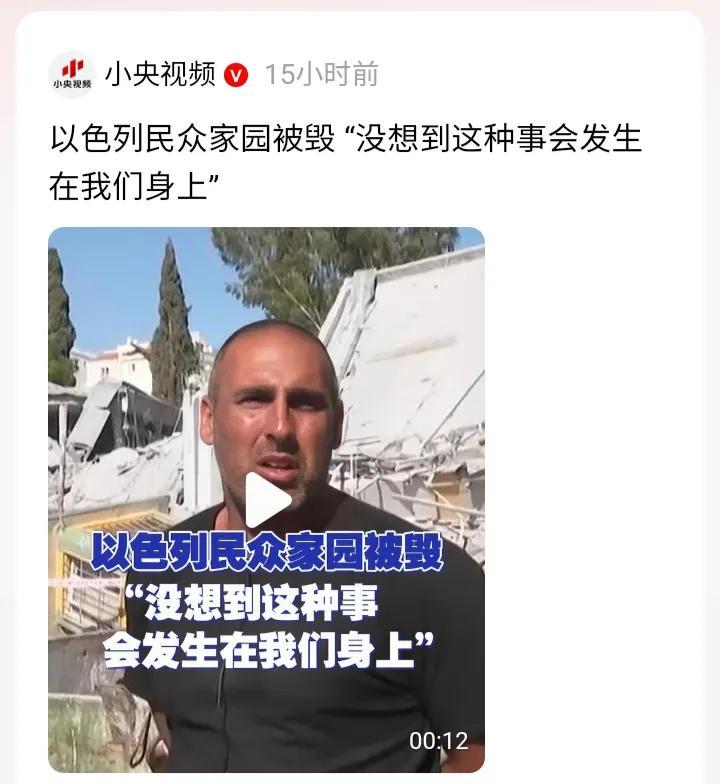
Task: Open the 小央视频 account name
Action: coord(160,74)
